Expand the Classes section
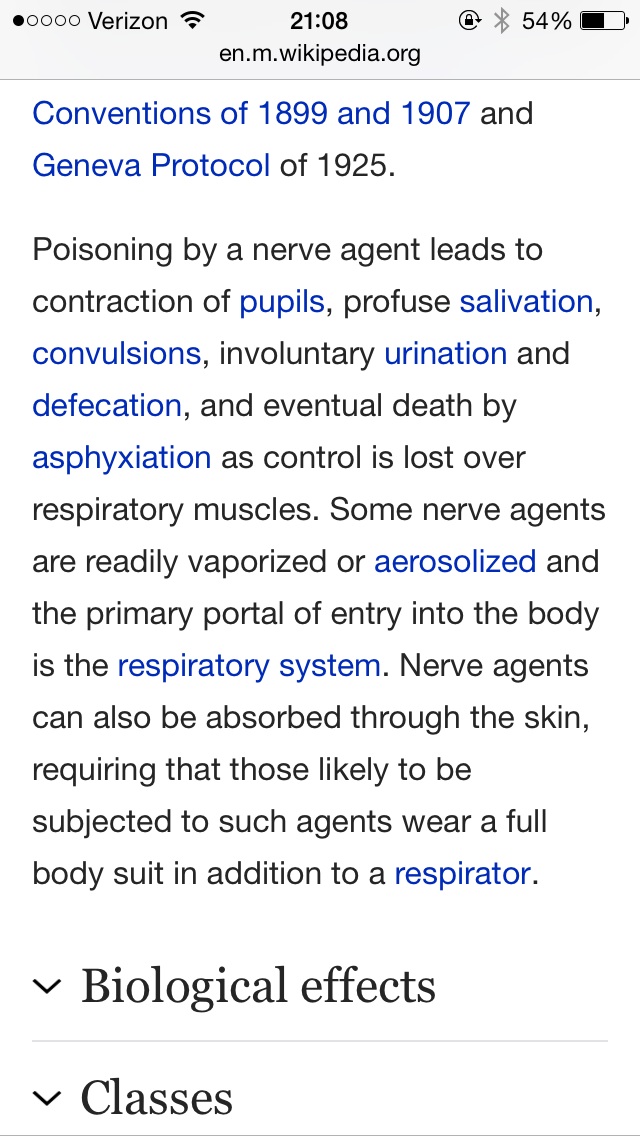Viewport: 640px width, 1136px height. pos(156,1098)
